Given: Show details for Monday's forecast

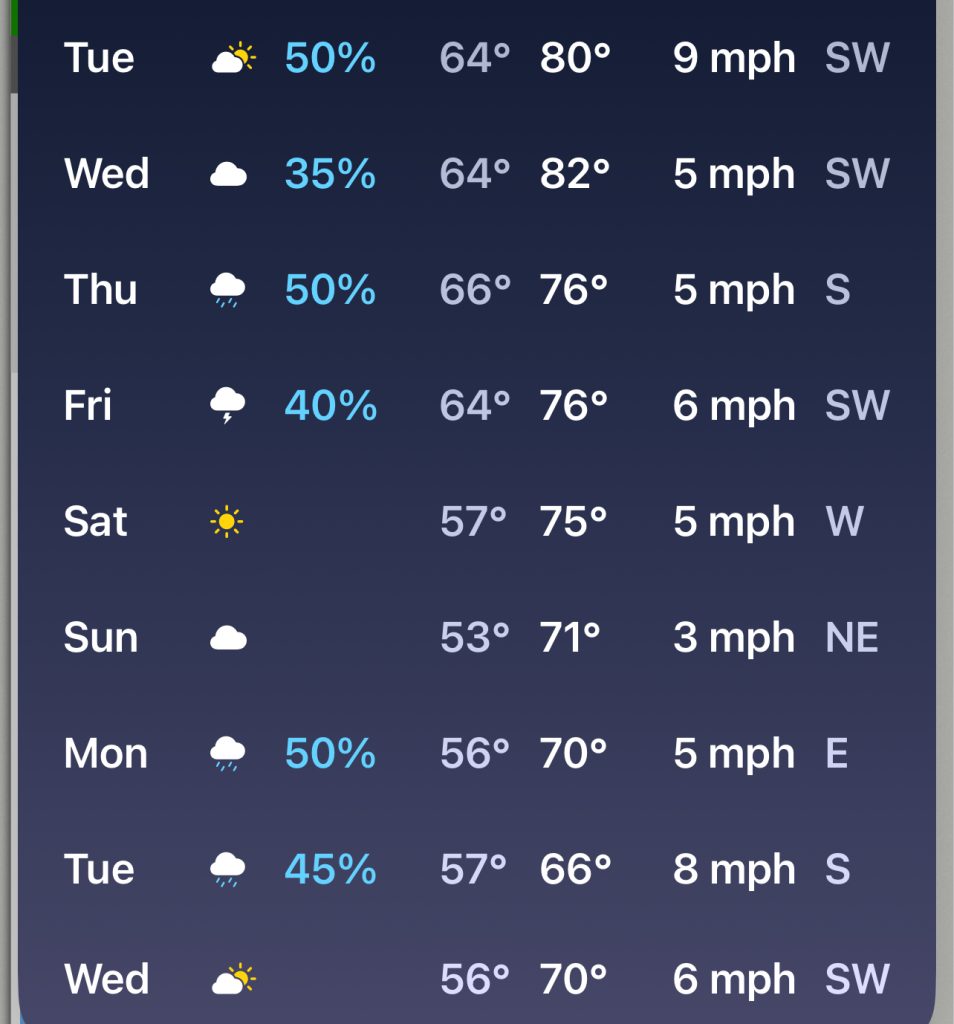Looking at the screenshot, I should point(476,754).
